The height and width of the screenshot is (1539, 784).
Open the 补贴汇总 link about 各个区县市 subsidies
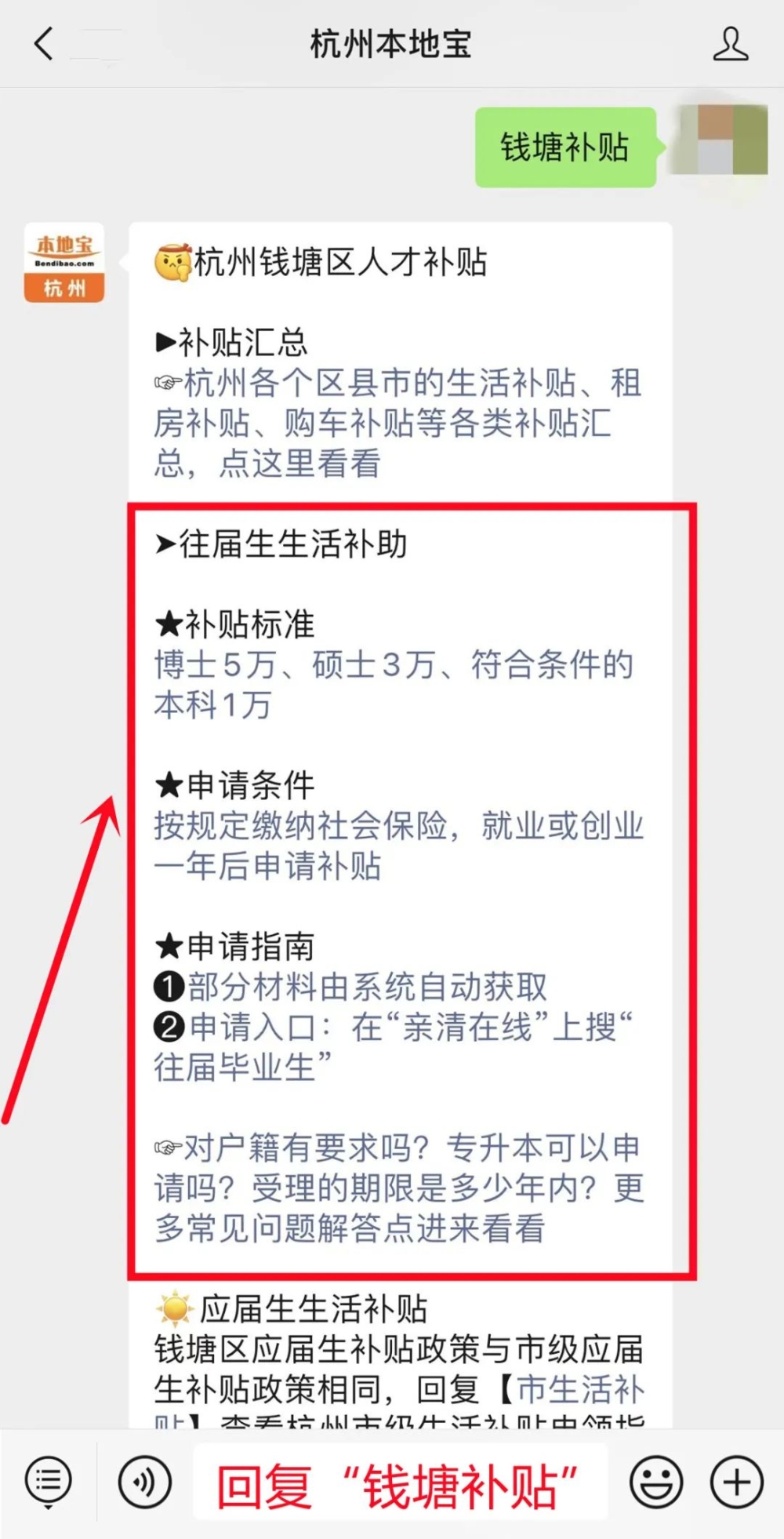pos(396,424)
